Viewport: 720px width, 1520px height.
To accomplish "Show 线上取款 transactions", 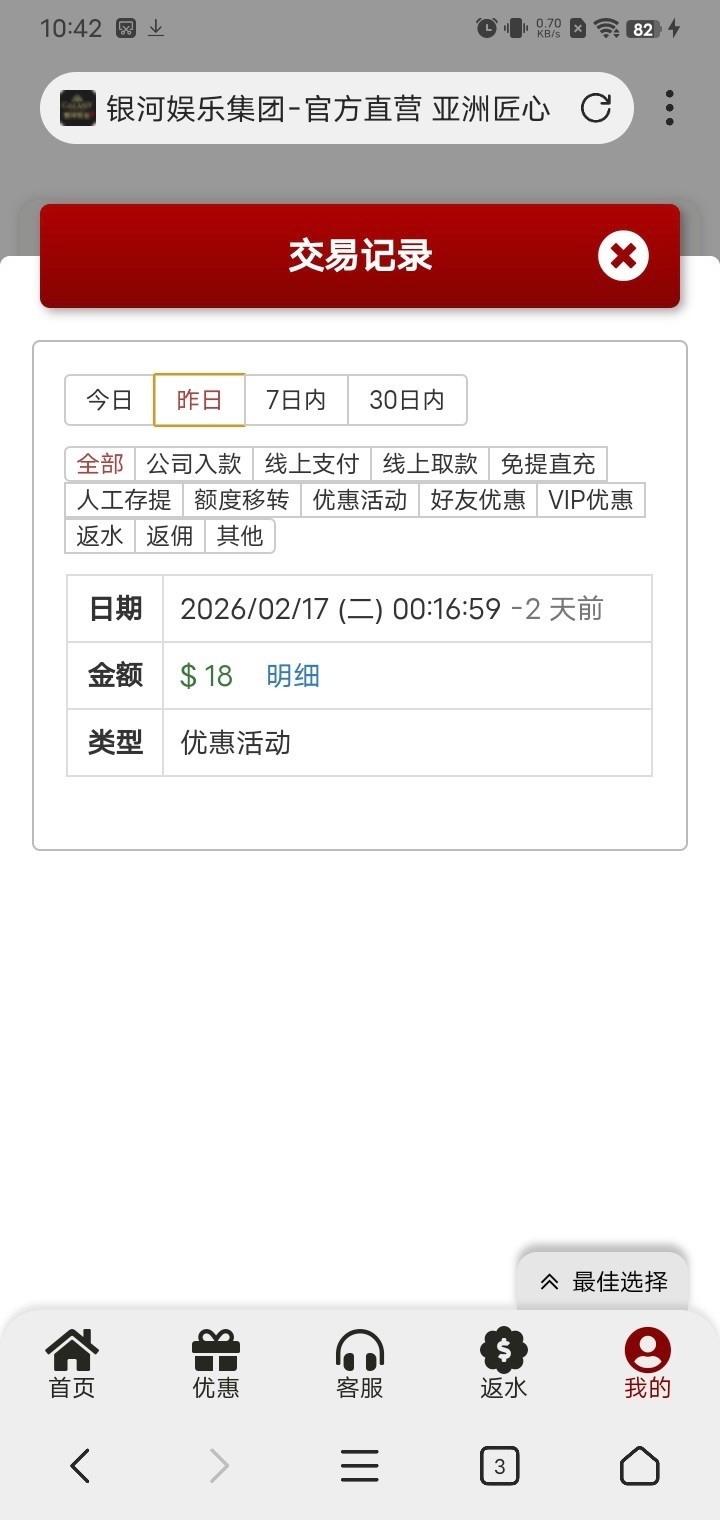I will tap(430, 464).
